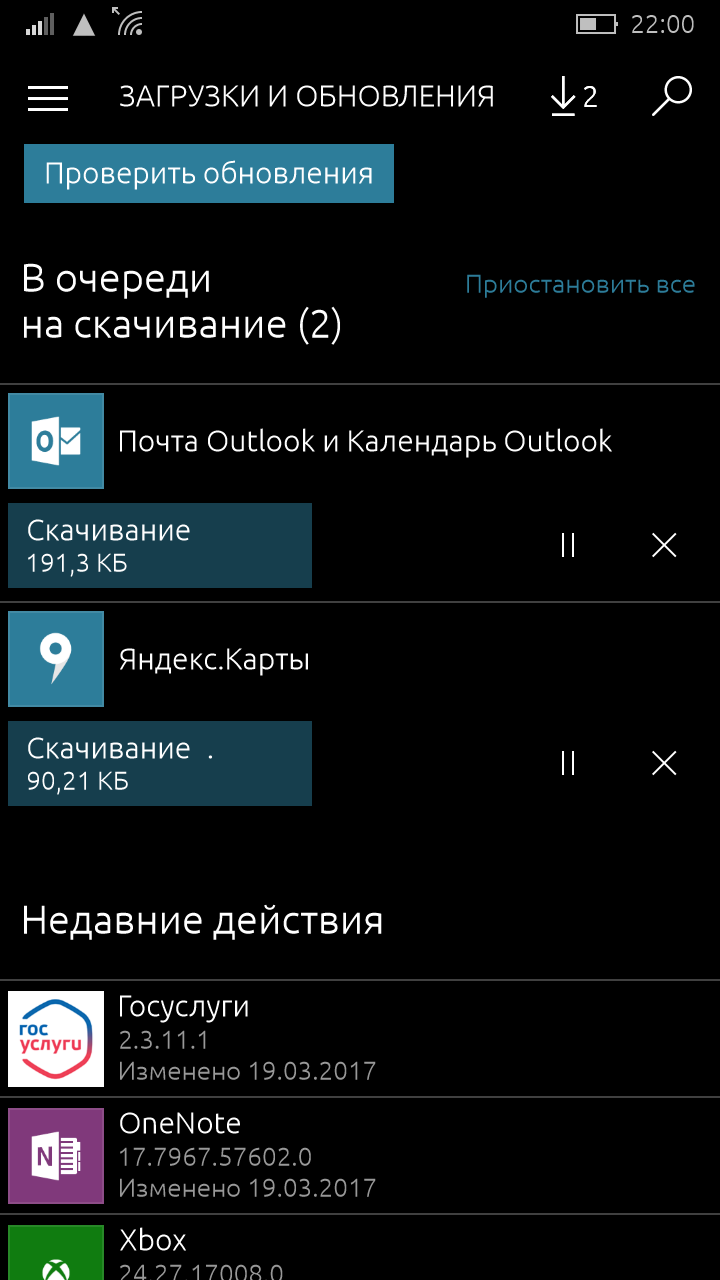The image size is (720, 1280).
Task: Pause the Яндекс.Карты download
Action: tap(568, 763)
